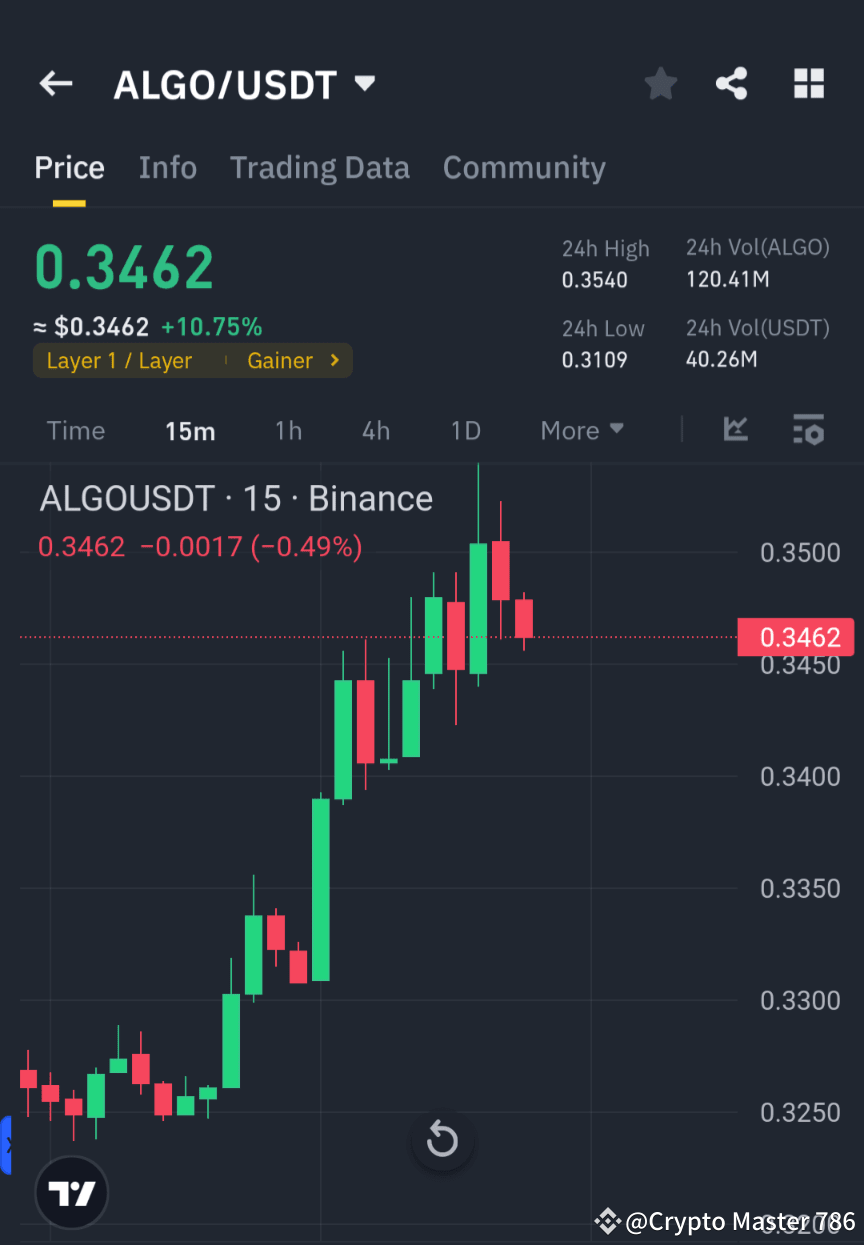
Task: Tap the Layer 1 / Layer tag
Action: [x=120, y=361]
